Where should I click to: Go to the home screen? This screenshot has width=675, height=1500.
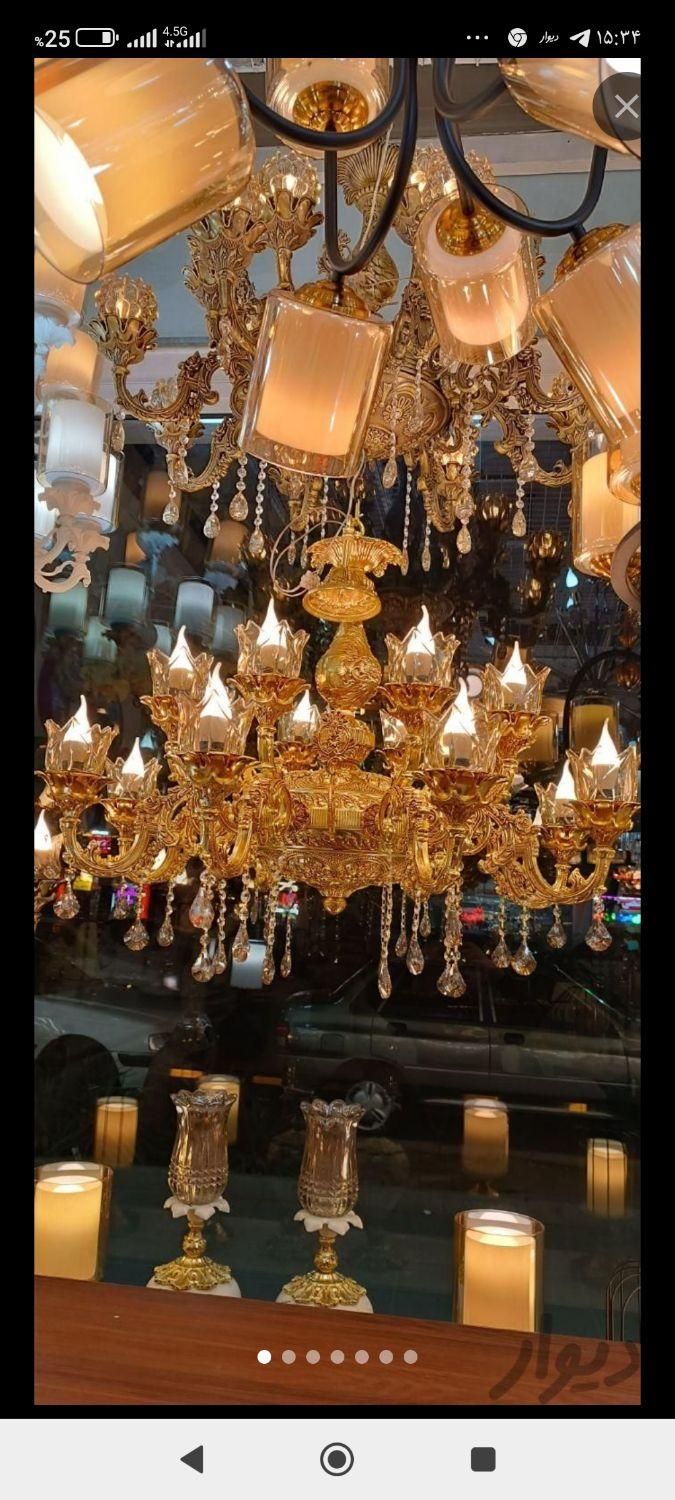[x=337, y=1459]
